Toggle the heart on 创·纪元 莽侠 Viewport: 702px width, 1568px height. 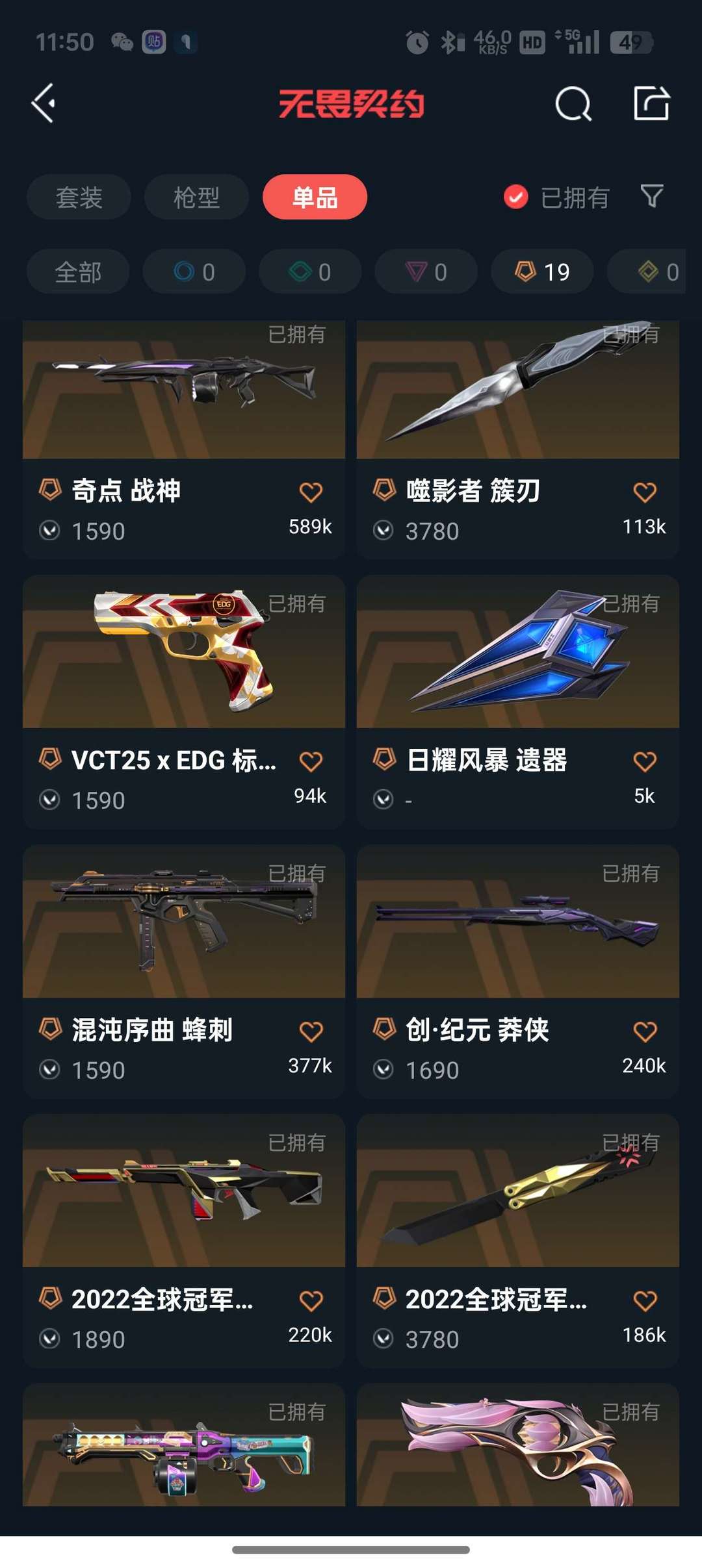point(645,1033)
